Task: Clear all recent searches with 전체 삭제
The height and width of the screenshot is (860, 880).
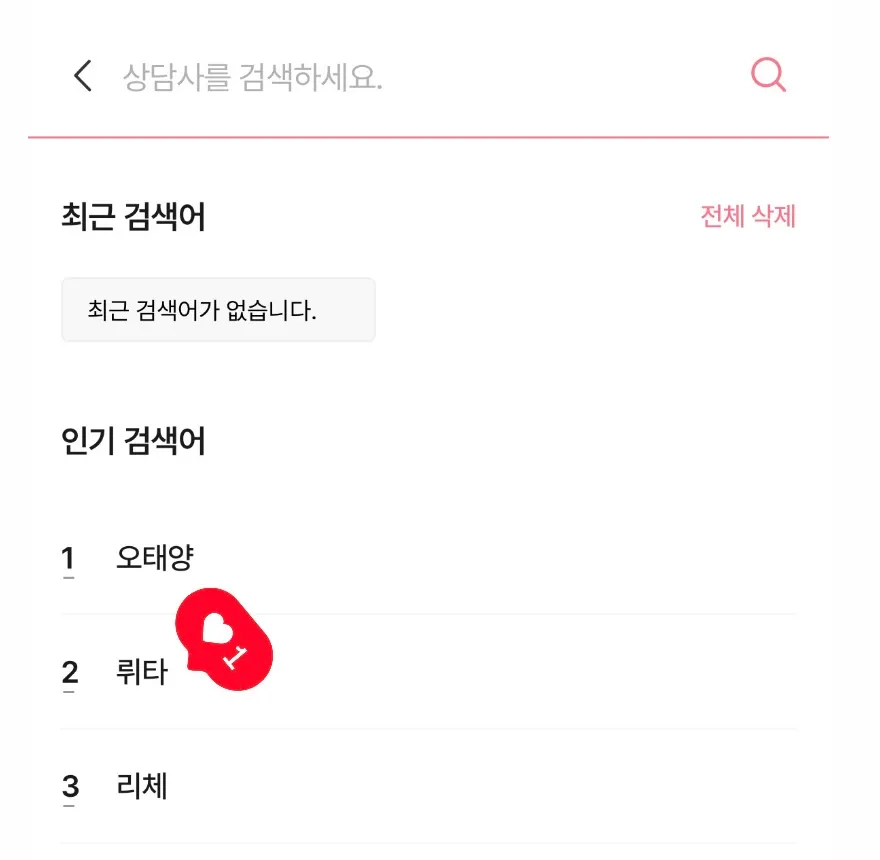Action: click(747, 217)
